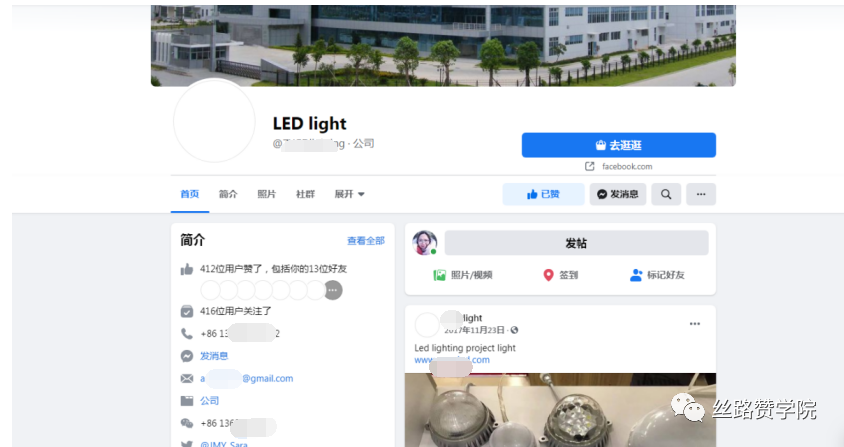This screenshot has height=447, width=844.
Task: Send a message via 发消息 button
Action: click(x=617, y=194)
